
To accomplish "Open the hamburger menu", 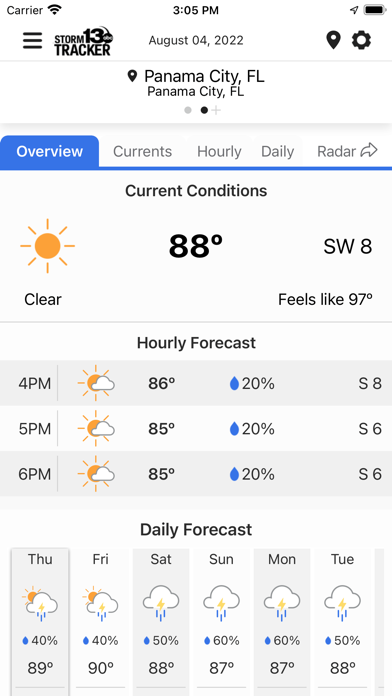I will [32, 41].
